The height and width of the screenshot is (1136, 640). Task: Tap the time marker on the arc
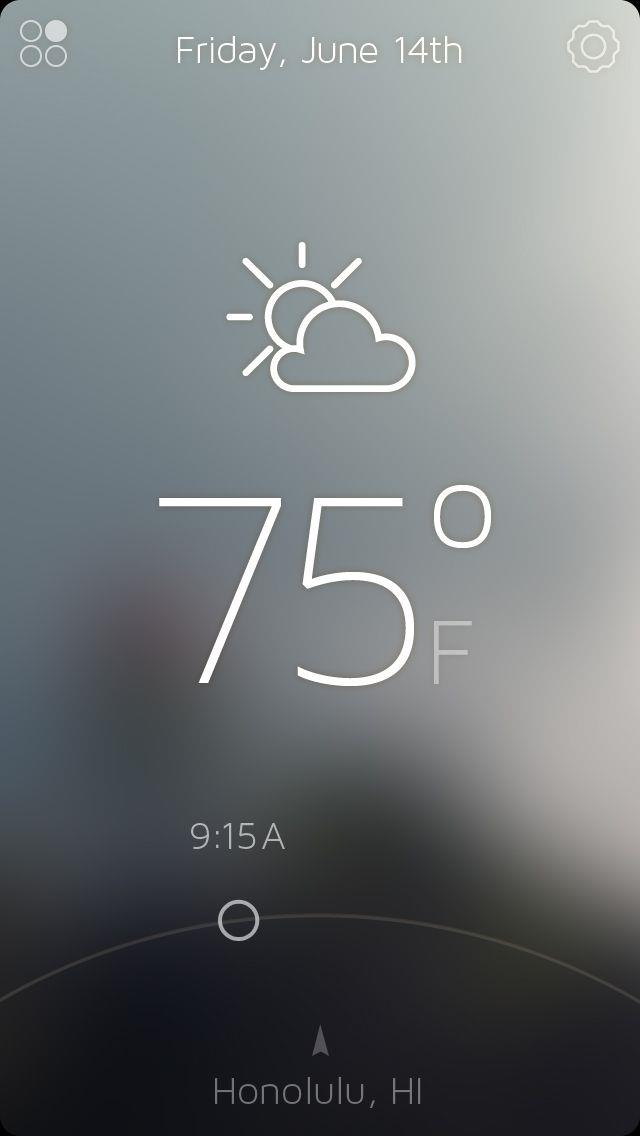[x=238, y=920]
